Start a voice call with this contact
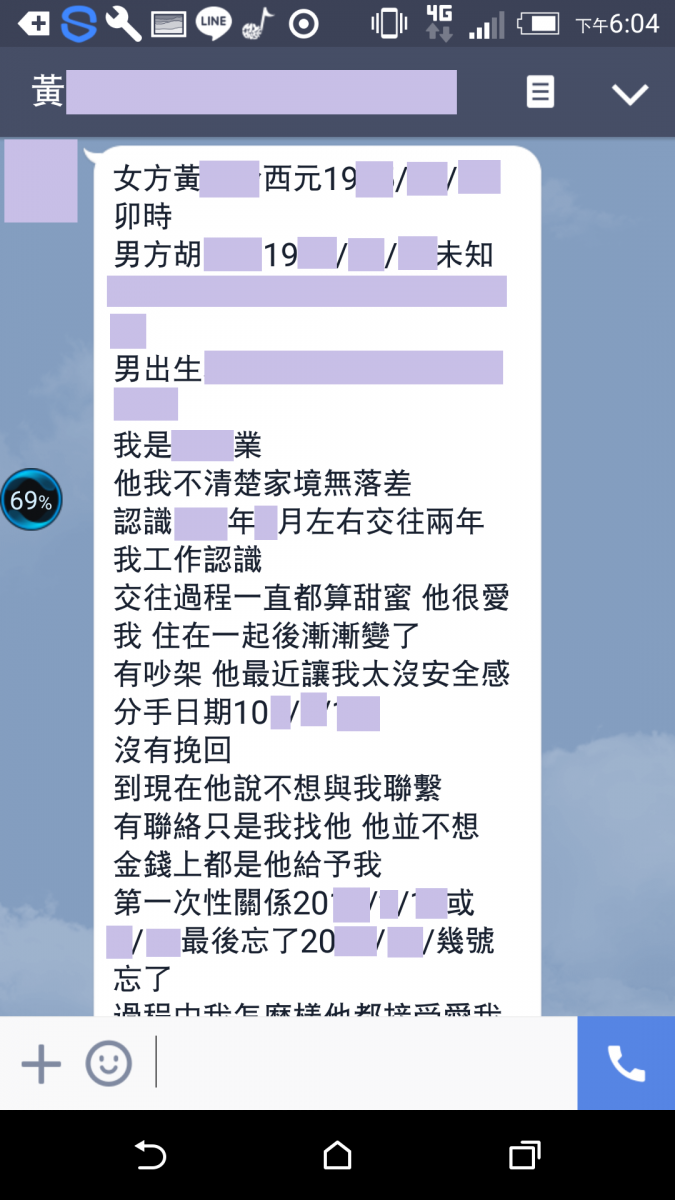This screenshot has height=1200, width=675. click(x=626, y=1064)
